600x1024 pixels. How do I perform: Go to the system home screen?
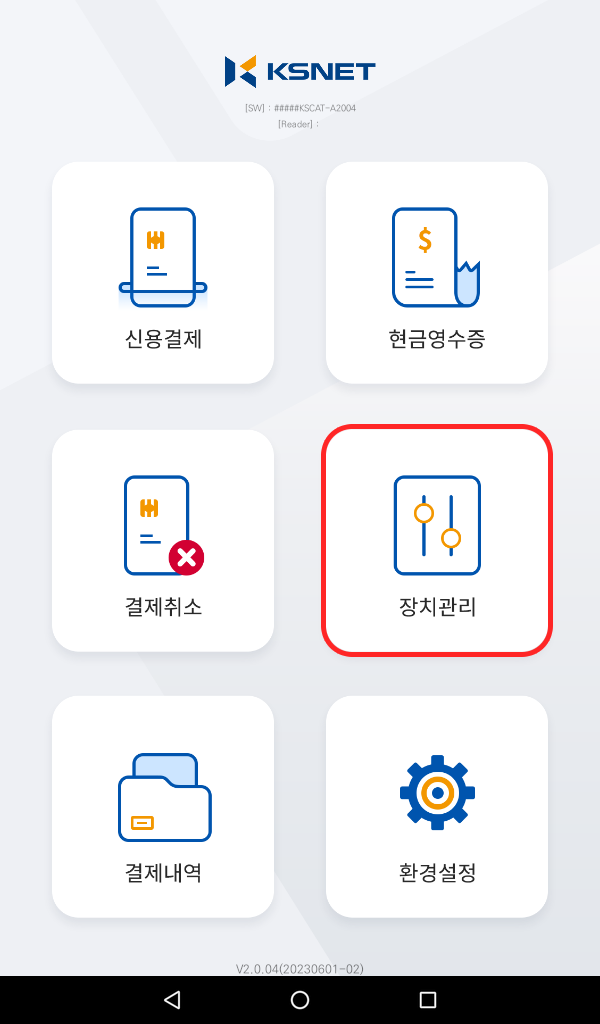click(300, 999)
